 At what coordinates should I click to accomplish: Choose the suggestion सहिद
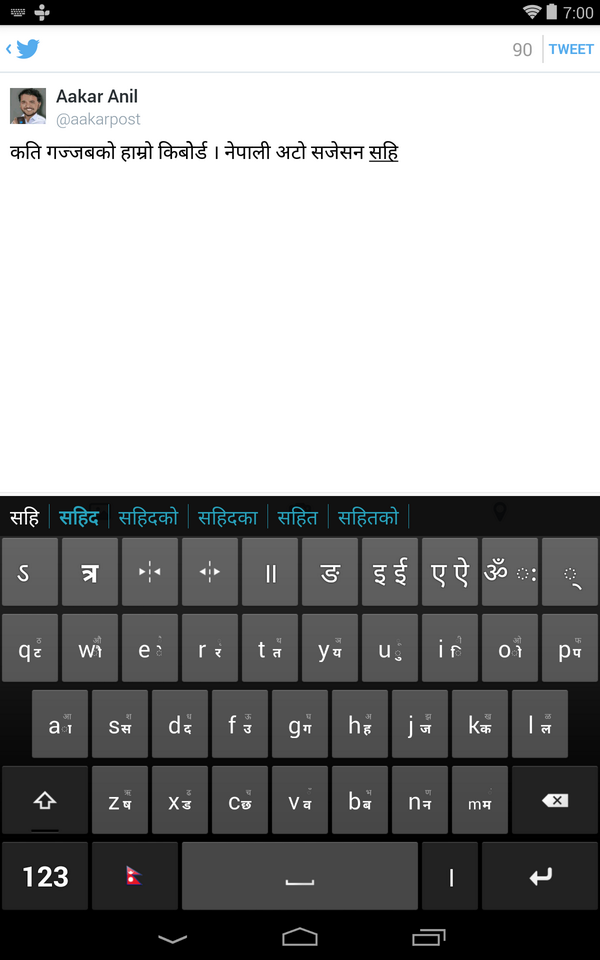[x=79, y=517]
